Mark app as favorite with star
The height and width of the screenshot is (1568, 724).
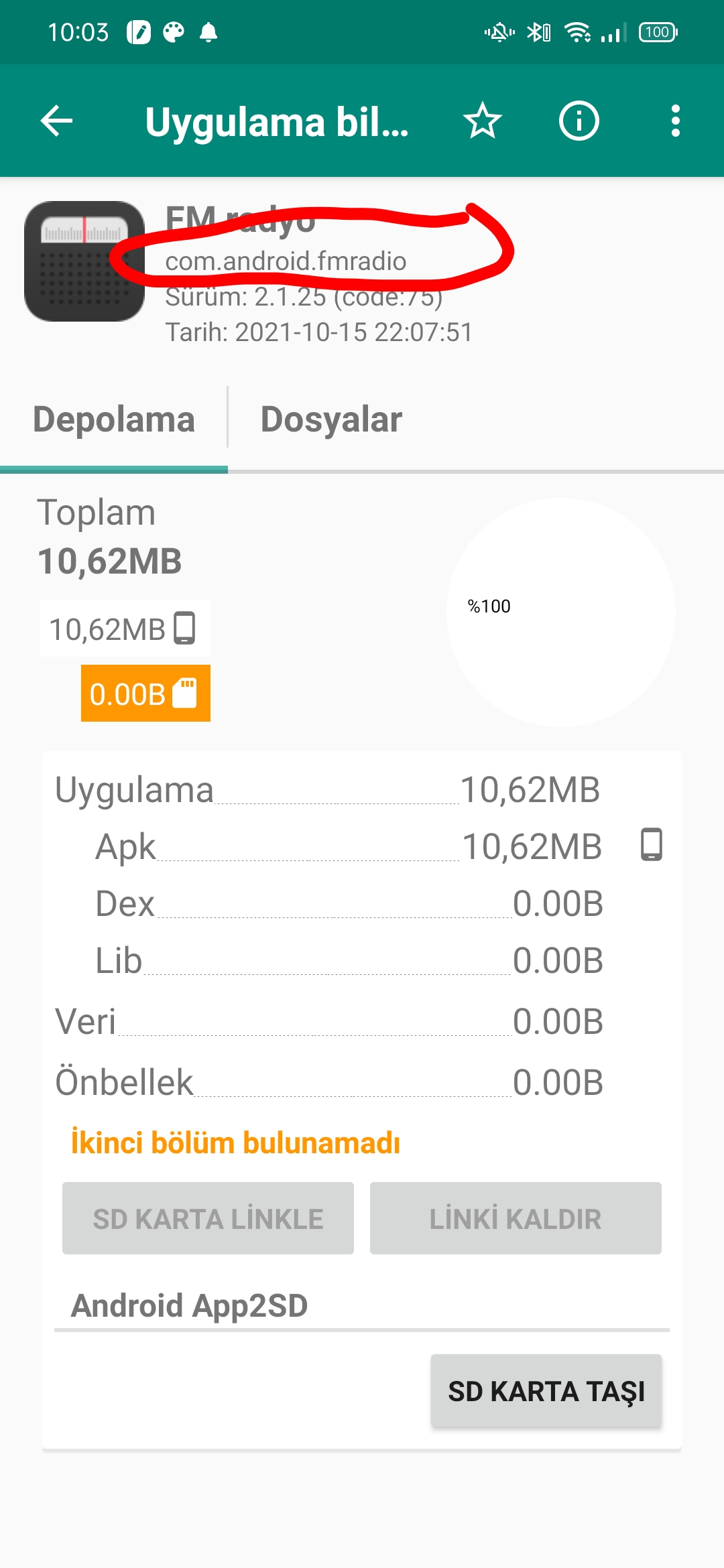[x=483, y=121]
